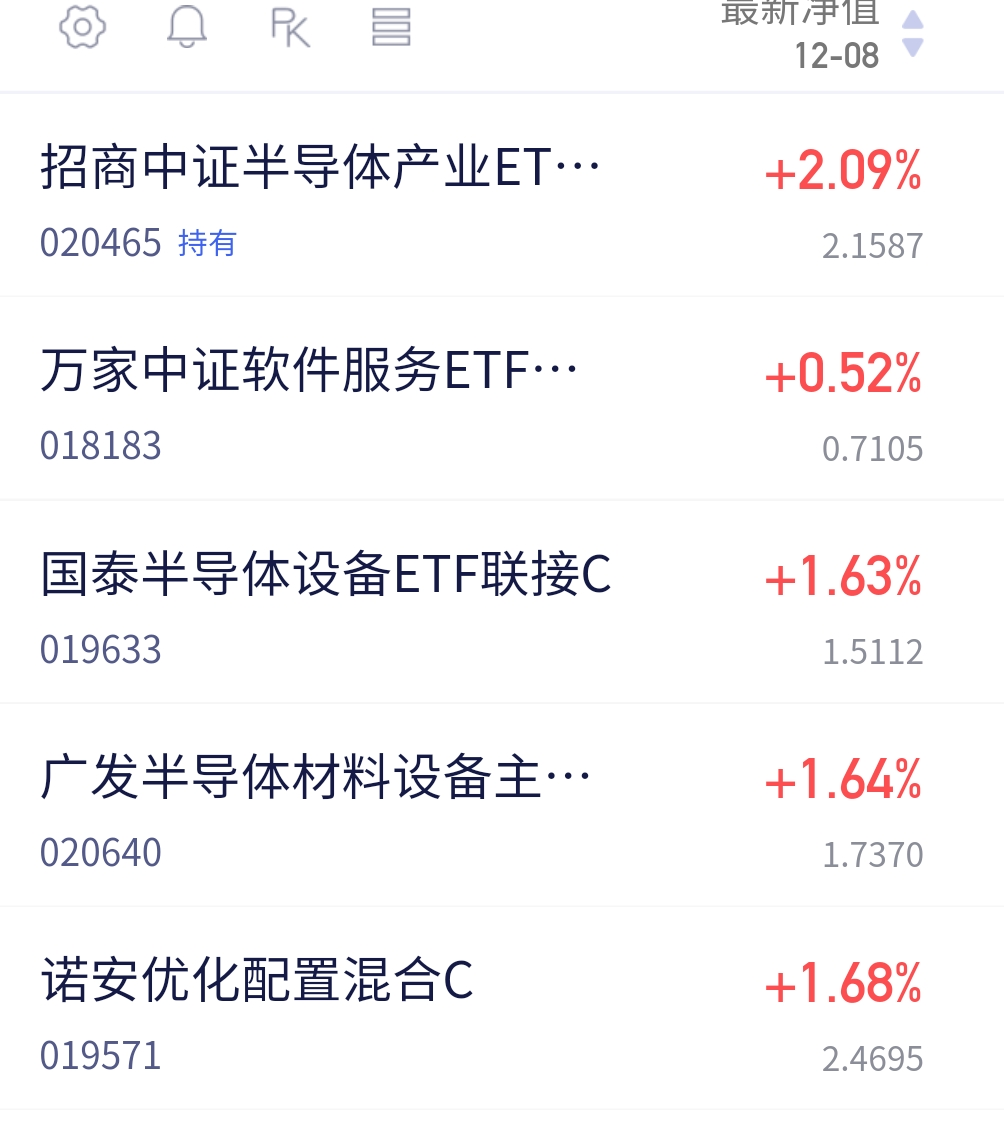Open the PK fund comparison

(290, 27)
